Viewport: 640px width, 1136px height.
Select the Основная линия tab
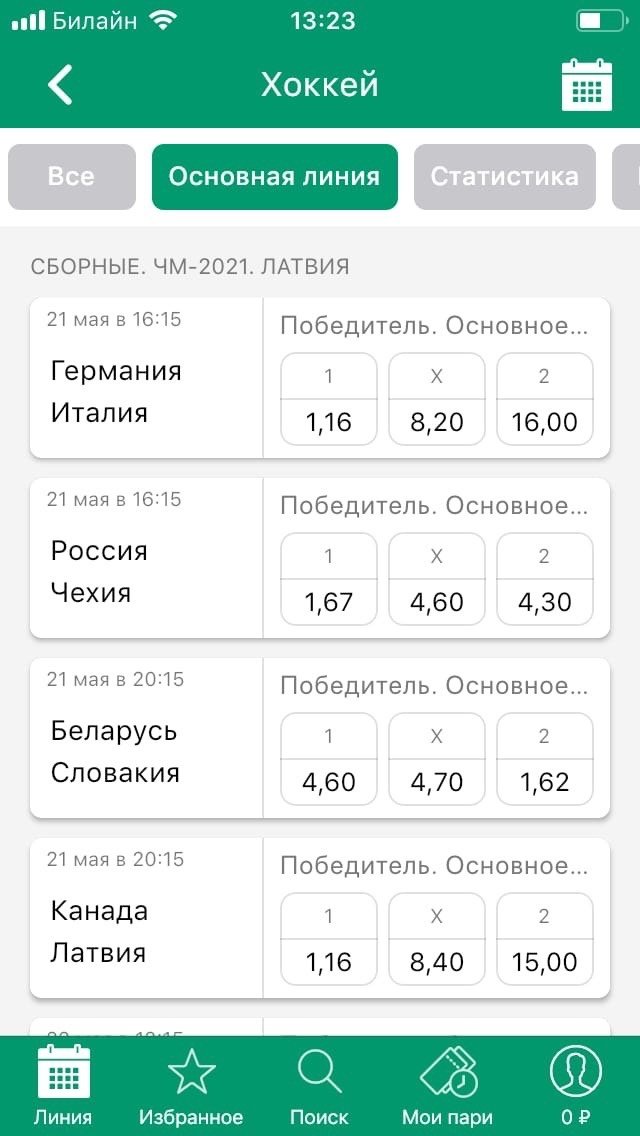[x=274, y=177]
